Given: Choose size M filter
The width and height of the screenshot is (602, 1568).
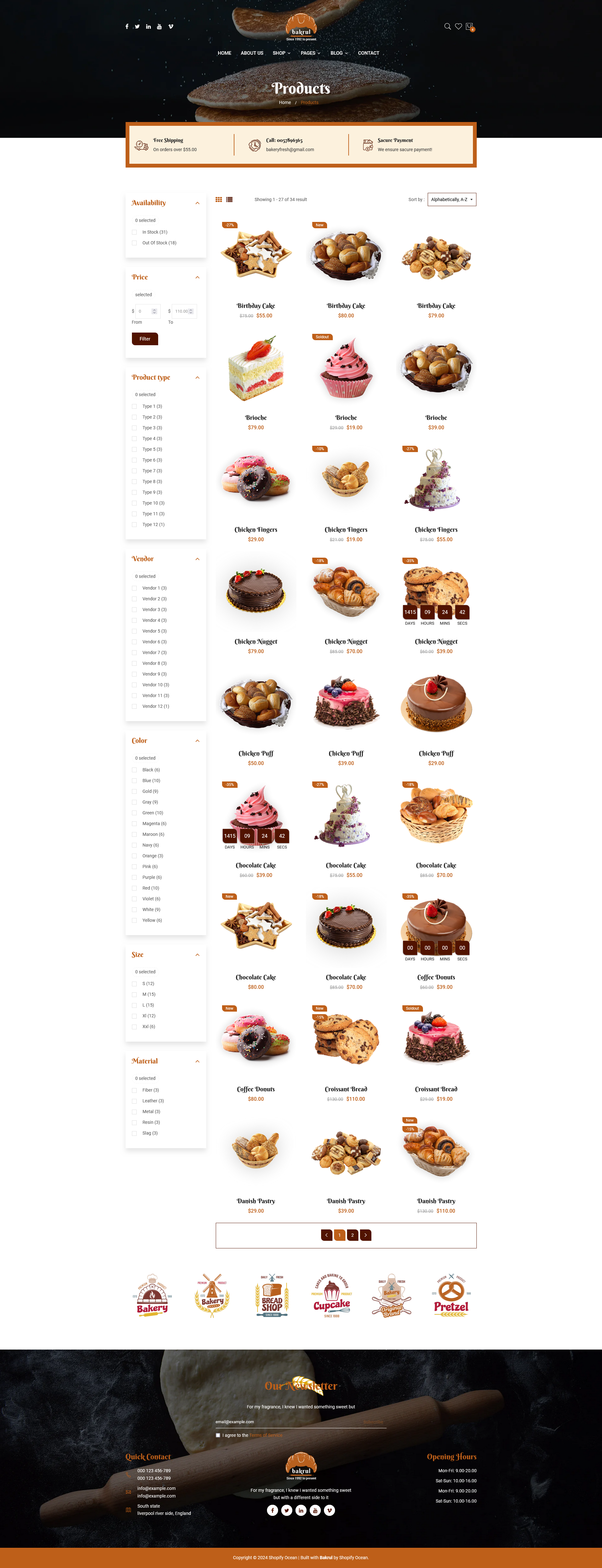Looking at the screenshot, I should click(134, 995).
